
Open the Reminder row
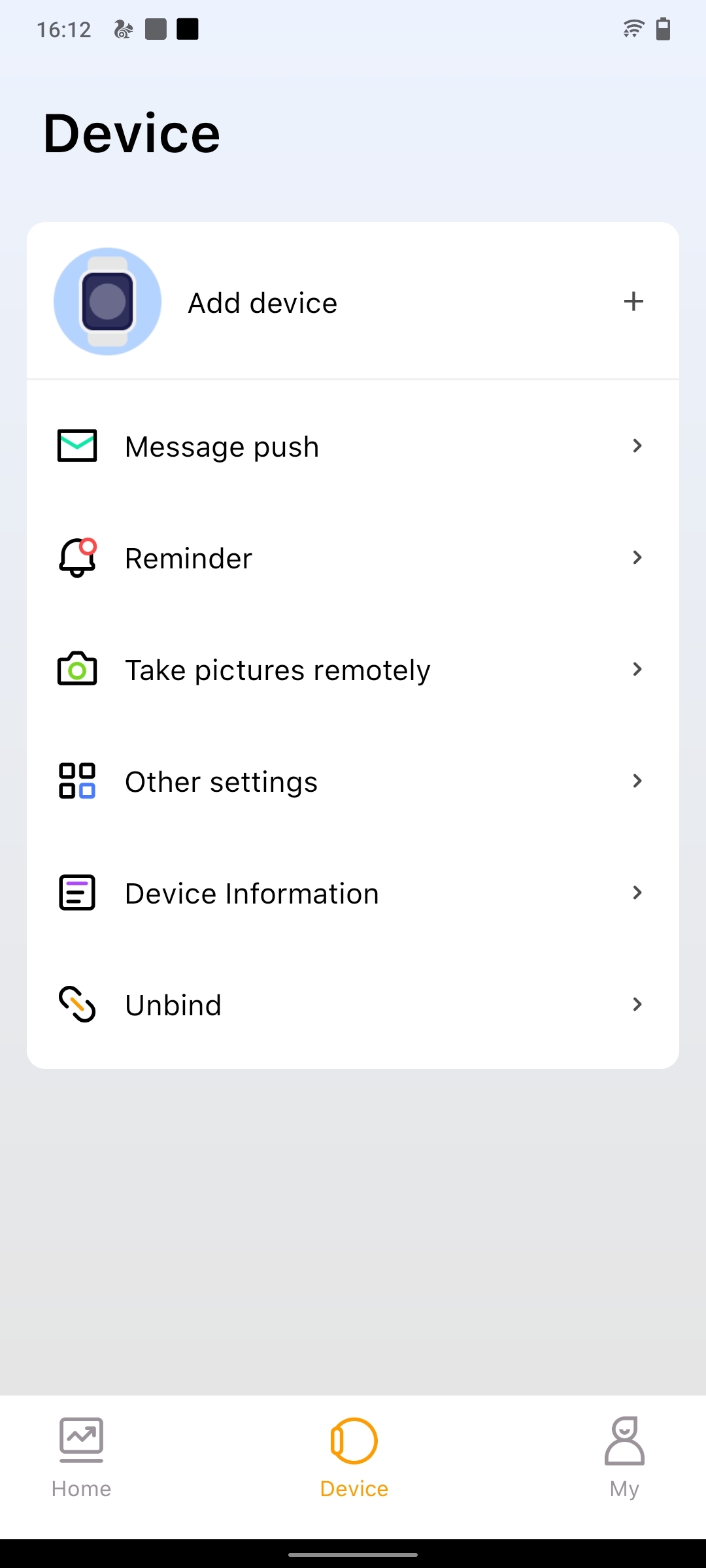[x=352, y=559]
